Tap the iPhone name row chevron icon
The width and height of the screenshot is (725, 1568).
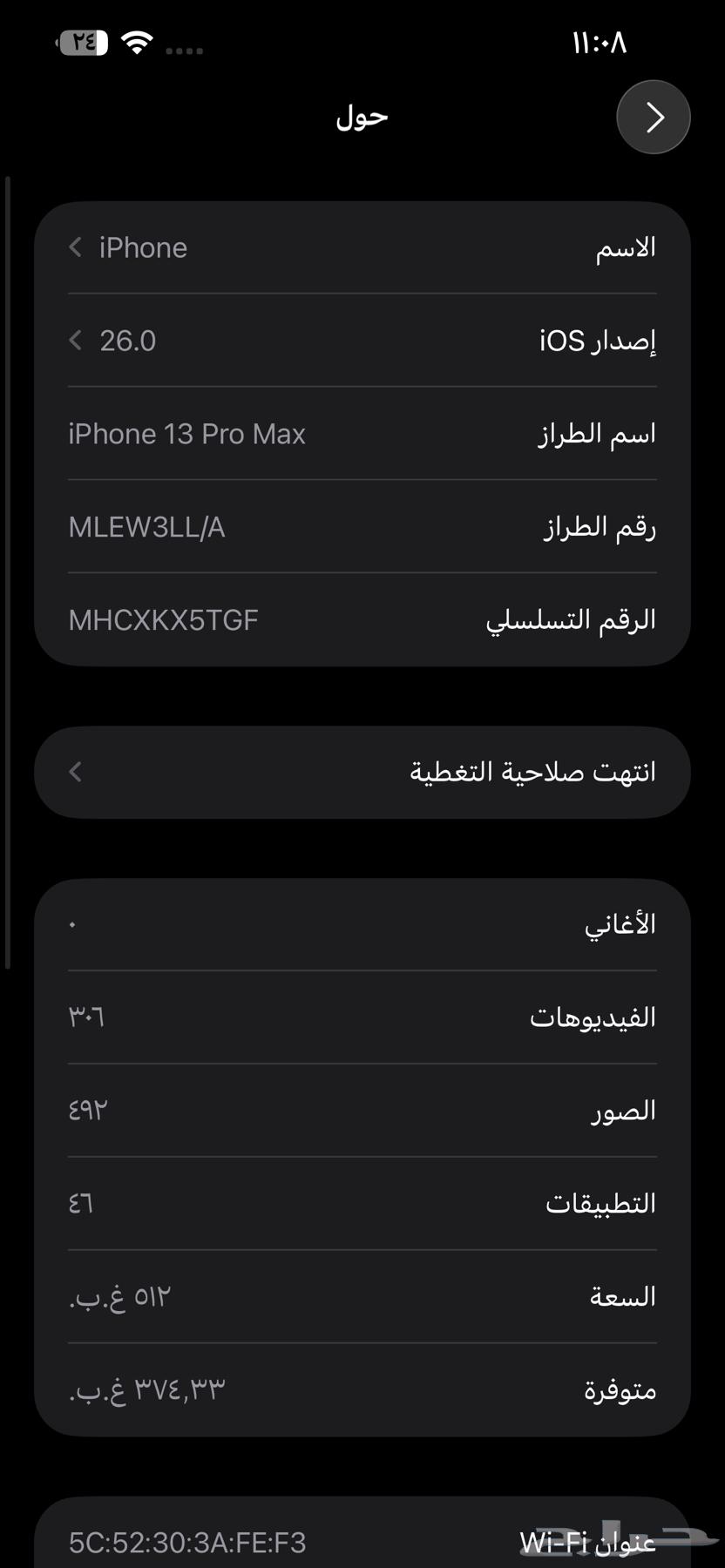75,247
